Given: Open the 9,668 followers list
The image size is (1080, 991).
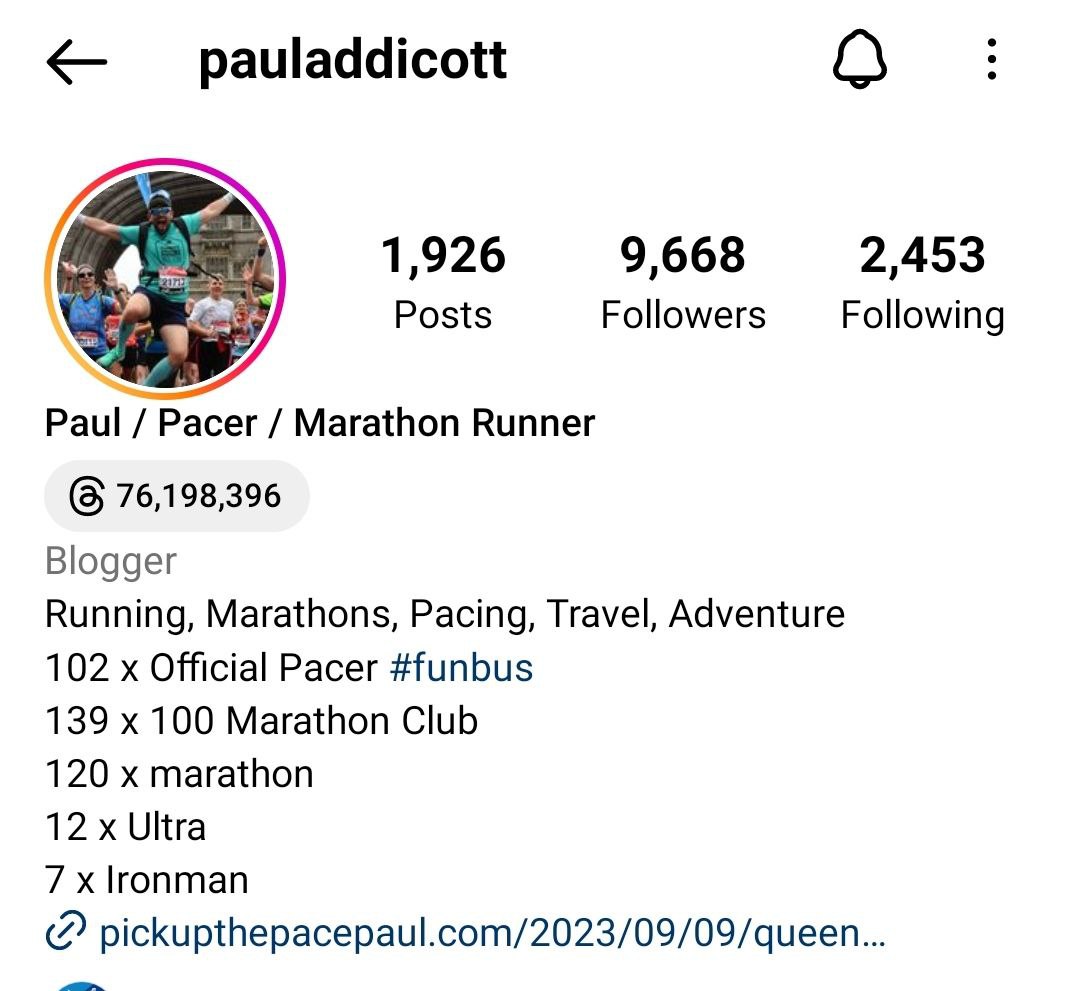Looking at the screenshot, I should click(x=683, y=282).
